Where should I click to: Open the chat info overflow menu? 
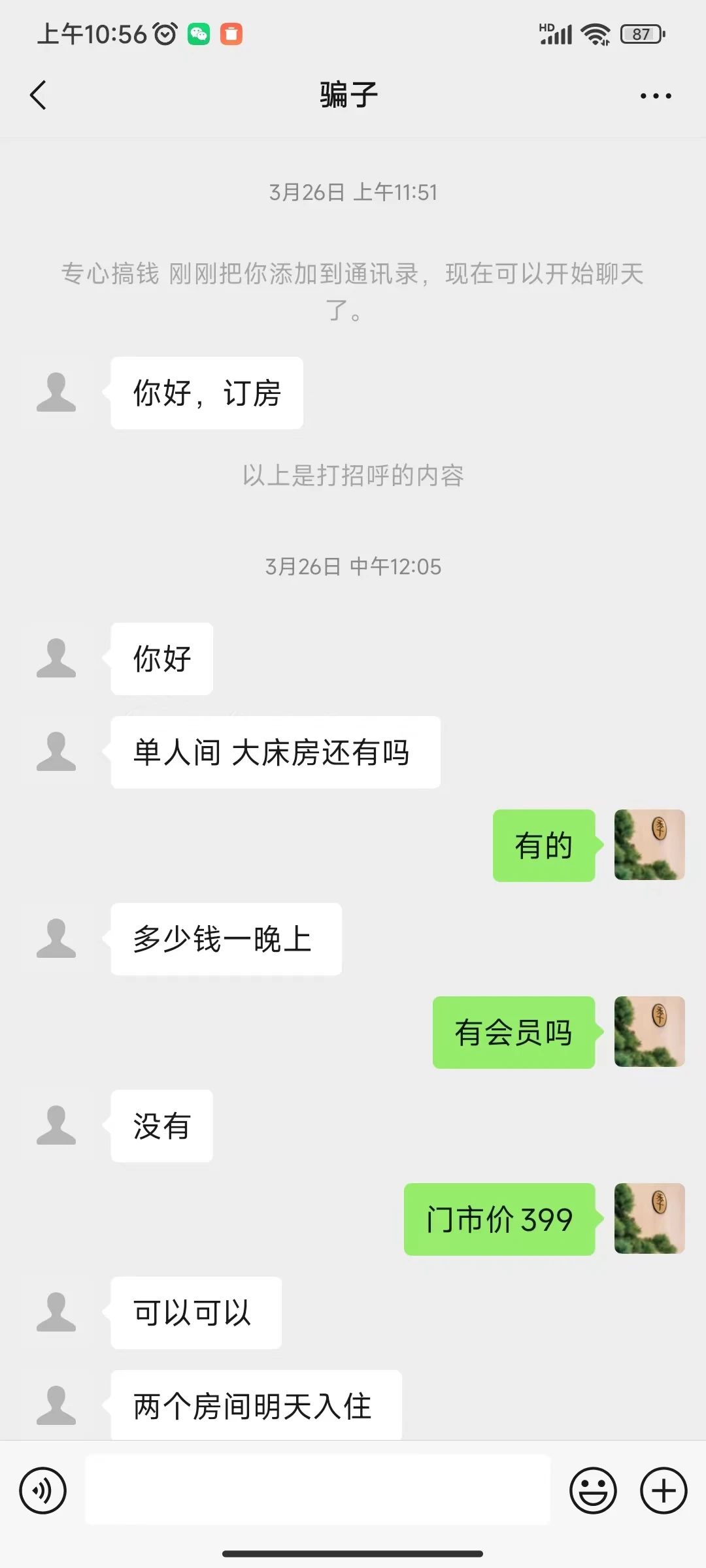655,96
